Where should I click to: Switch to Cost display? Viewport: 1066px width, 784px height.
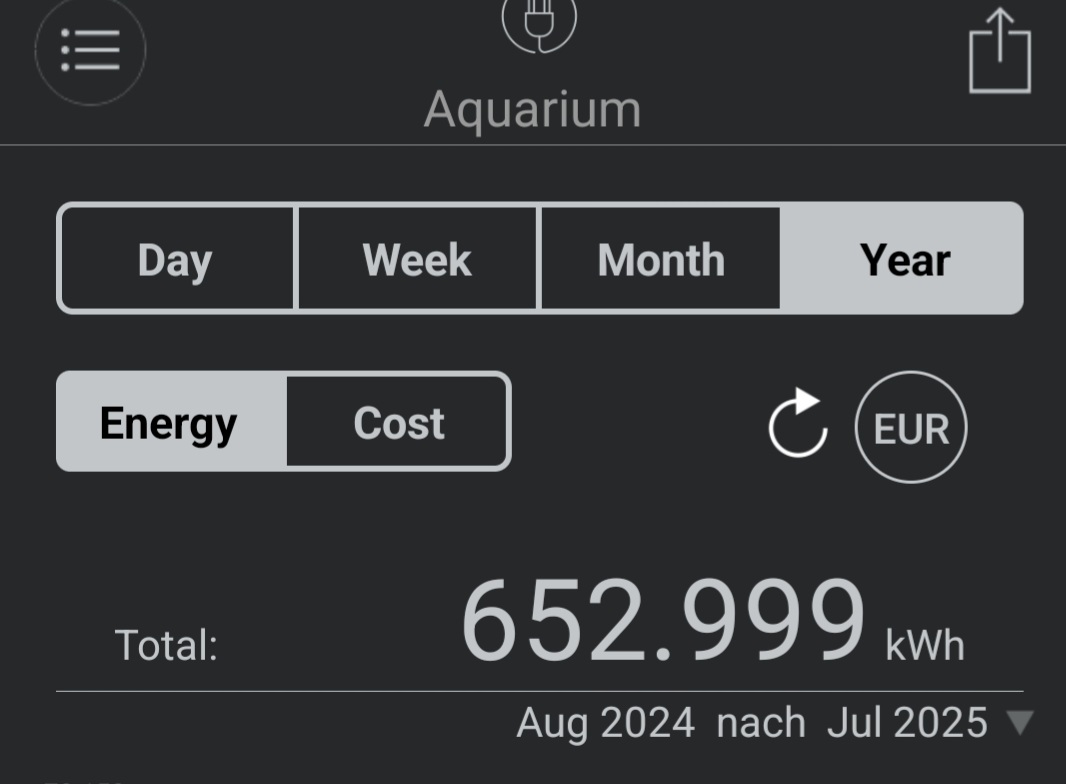click(399, 422)
